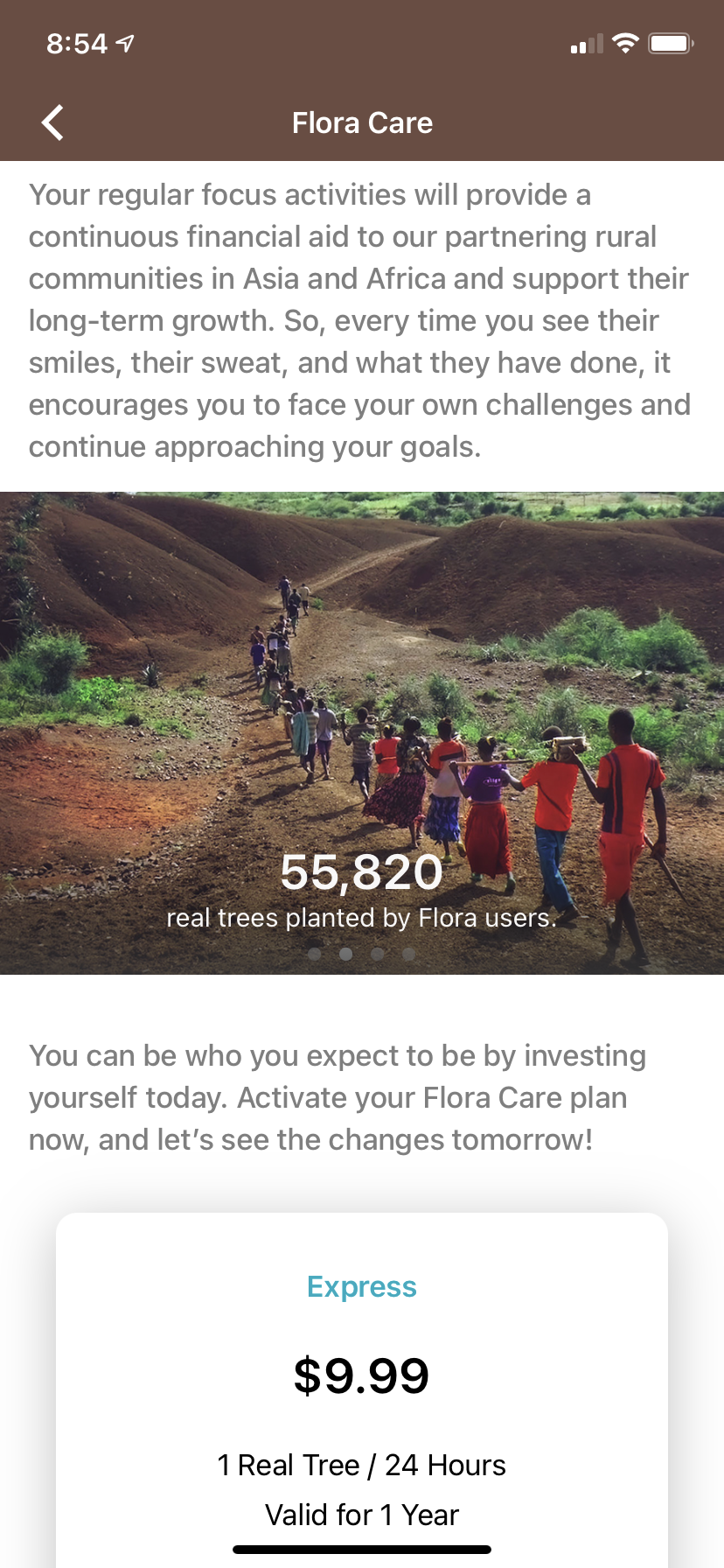Tap the Flora Care title in the navigation bar
The width and height of the screenshot is (724, 1568).
(361, 122)
